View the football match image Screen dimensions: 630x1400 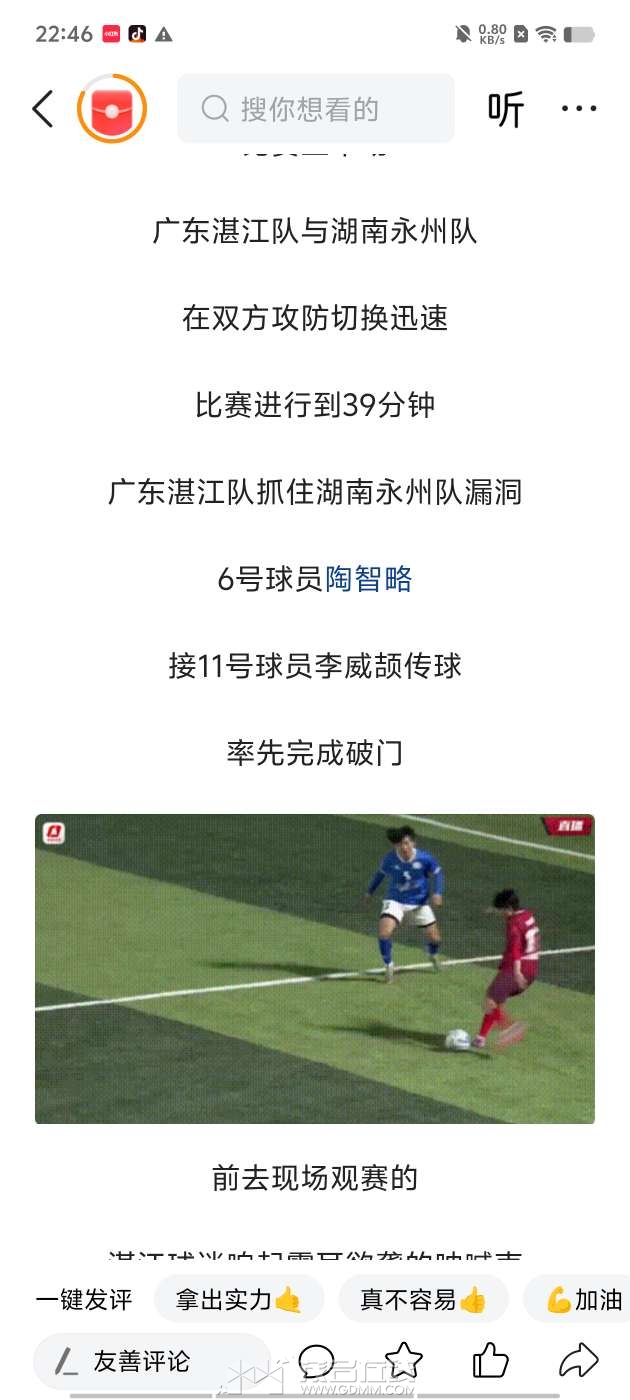(x=315, y=968)
